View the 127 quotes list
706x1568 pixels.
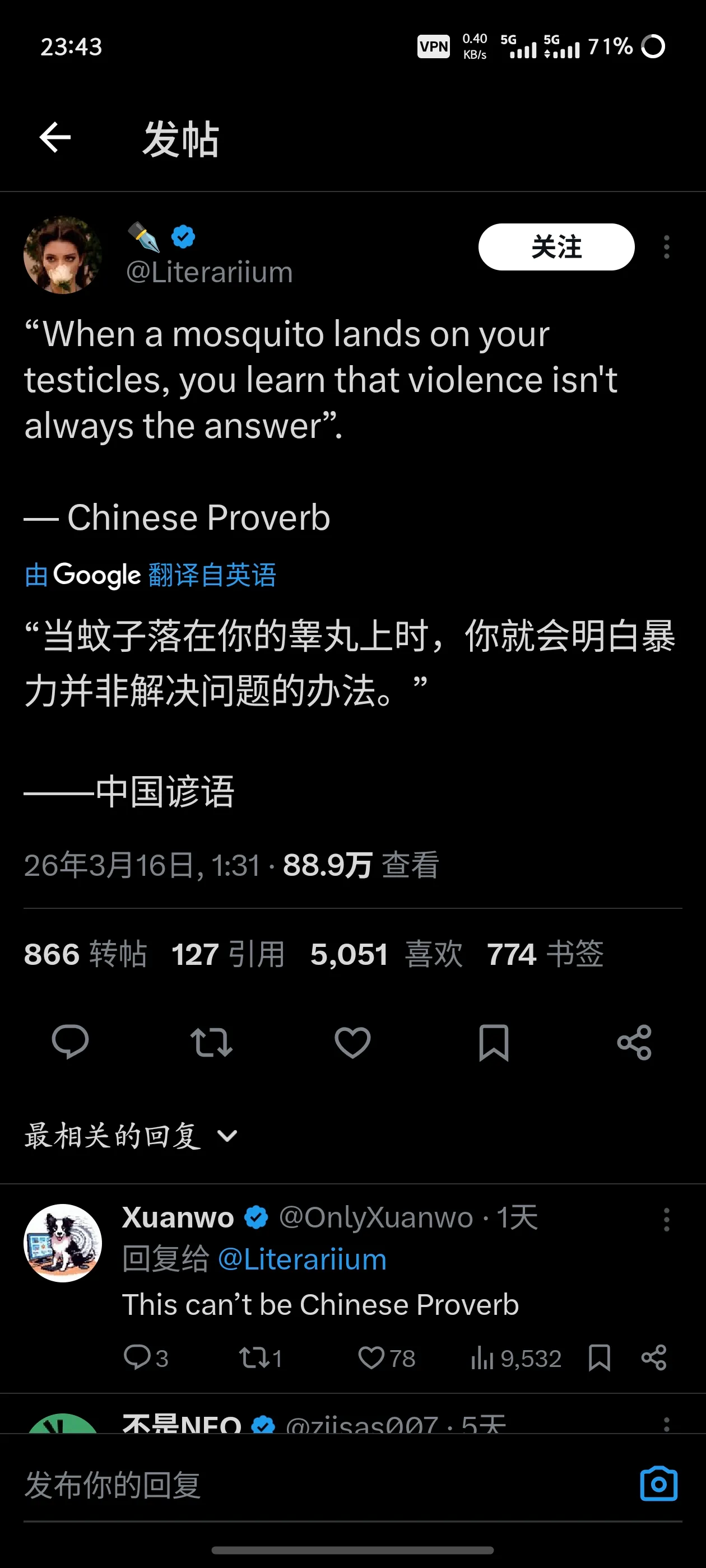tap(228, 954)
